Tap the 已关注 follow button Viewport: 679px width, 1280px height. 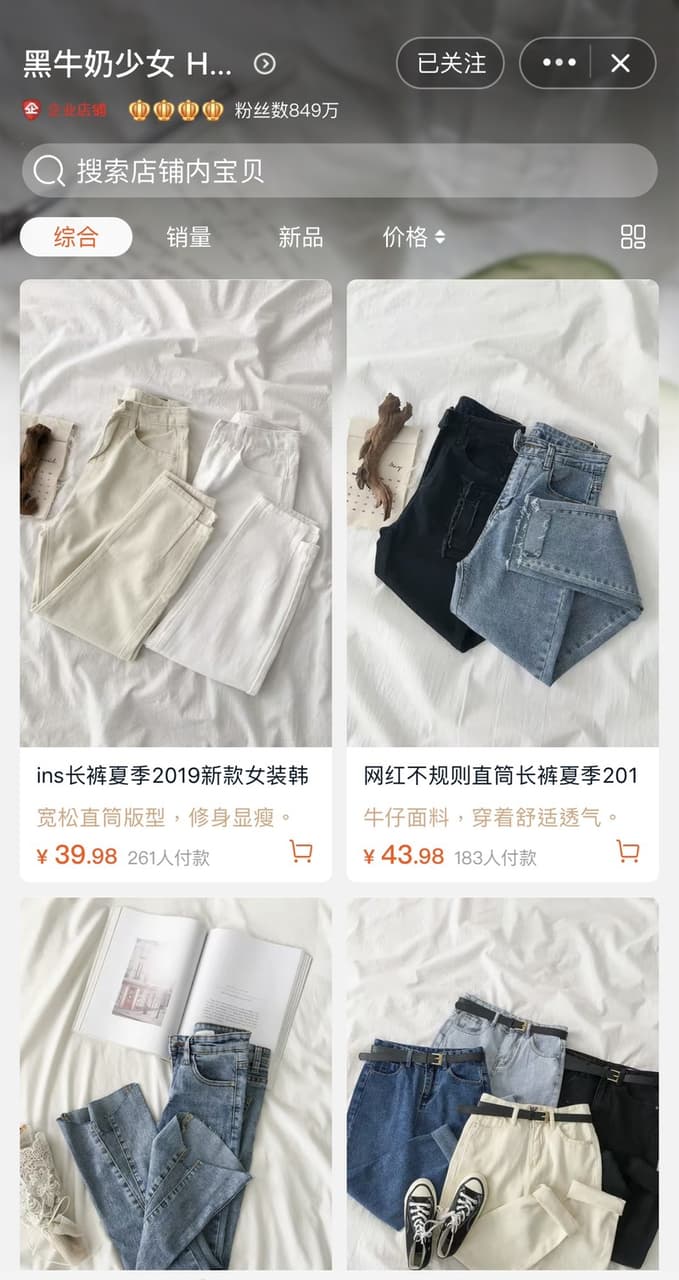(450, 63)
